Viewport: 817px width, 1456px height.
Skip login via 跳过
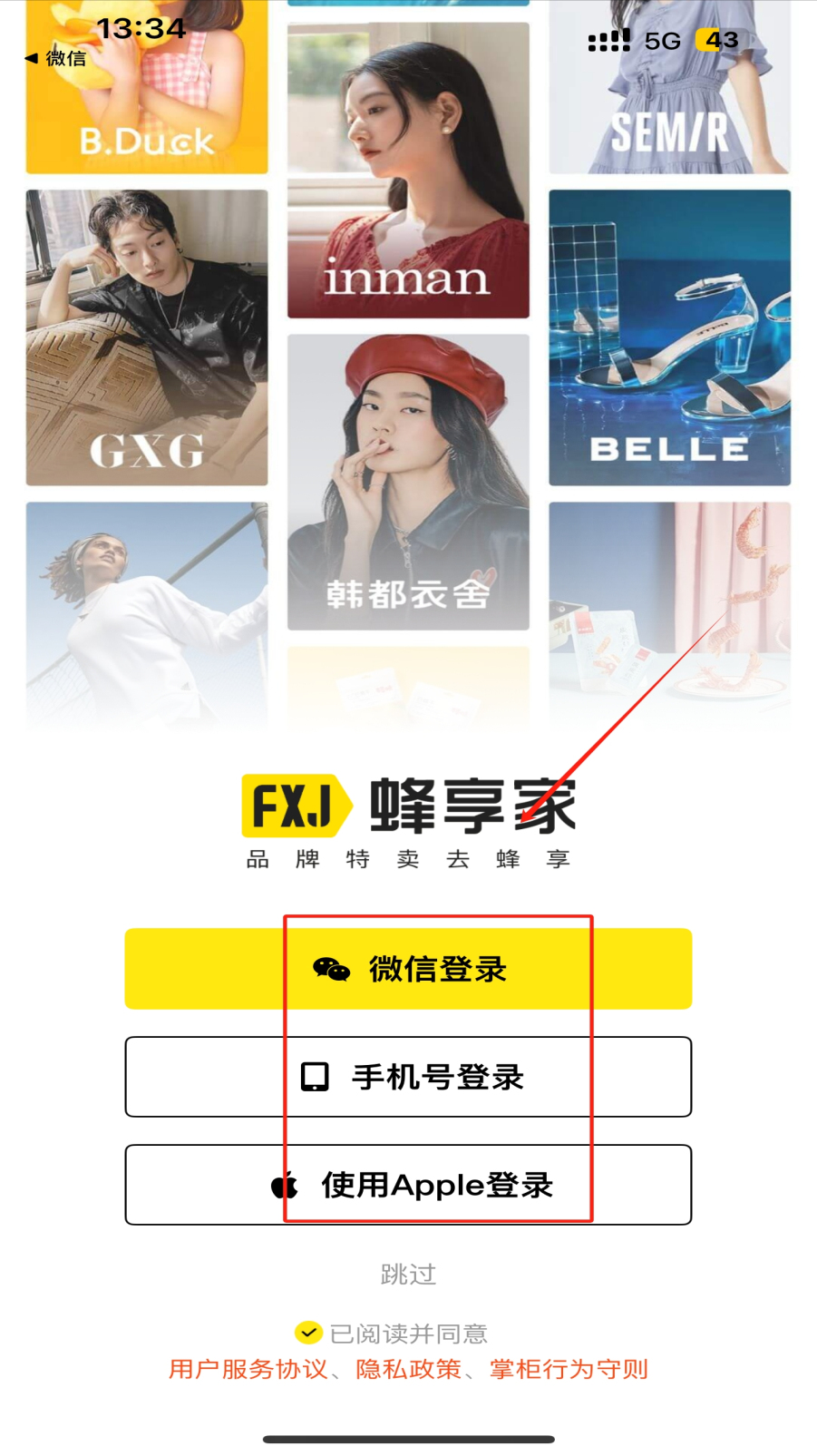pyautogui.click(x=408, y=1275)
